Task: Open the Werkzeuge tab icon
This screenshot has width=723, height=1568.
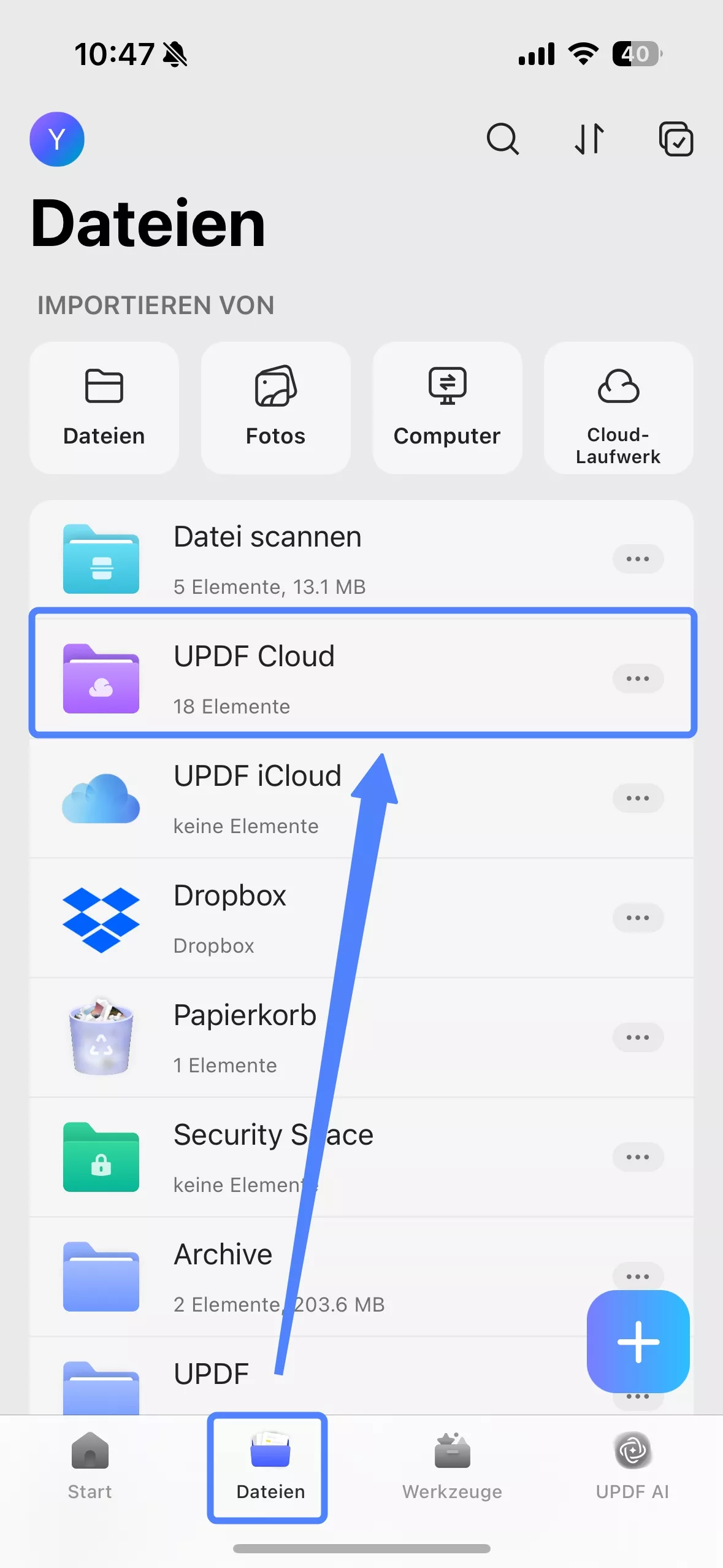Action: pyautogui.click(x=451, y=1472)
